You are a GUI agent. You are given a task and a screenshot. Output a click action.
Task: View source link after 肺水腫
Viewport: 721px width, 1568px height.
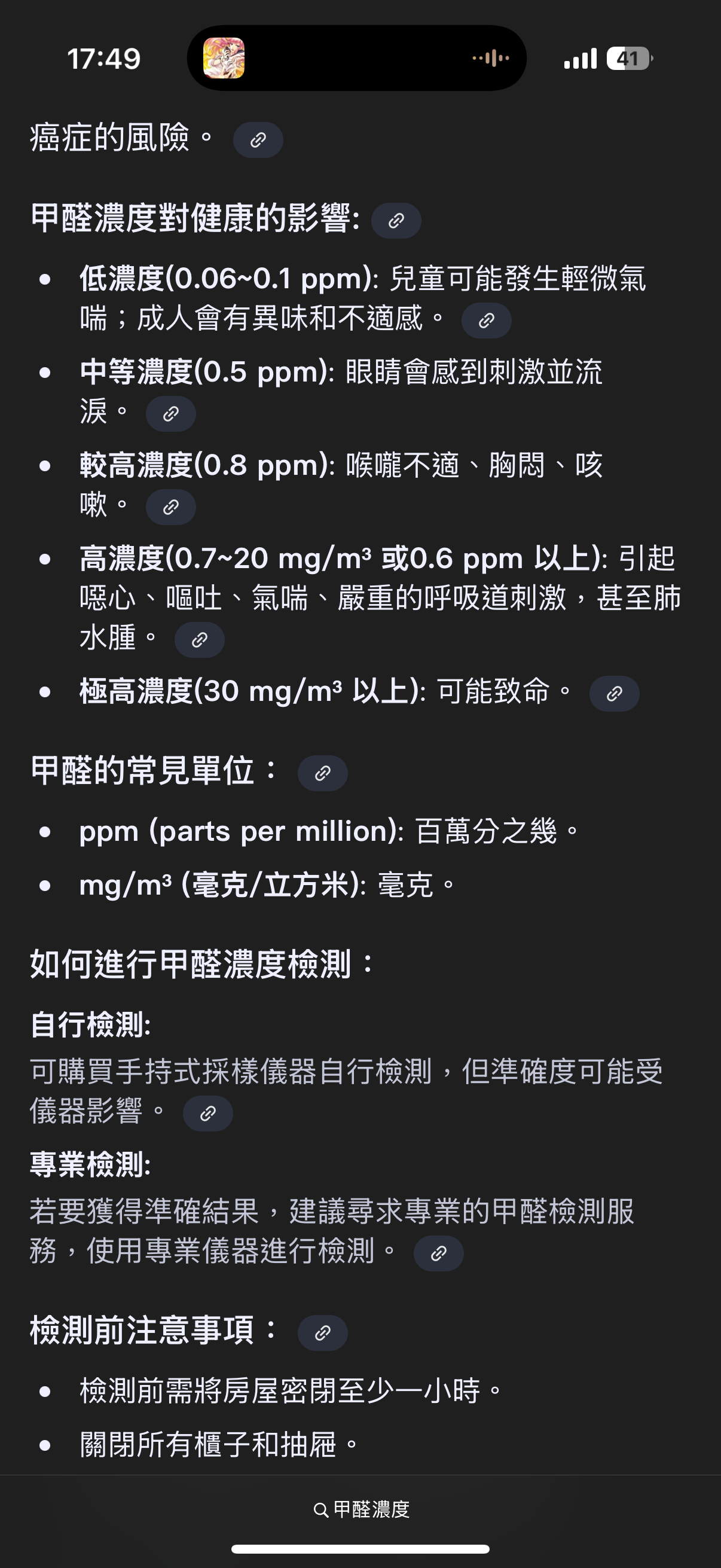click(200, 640)
